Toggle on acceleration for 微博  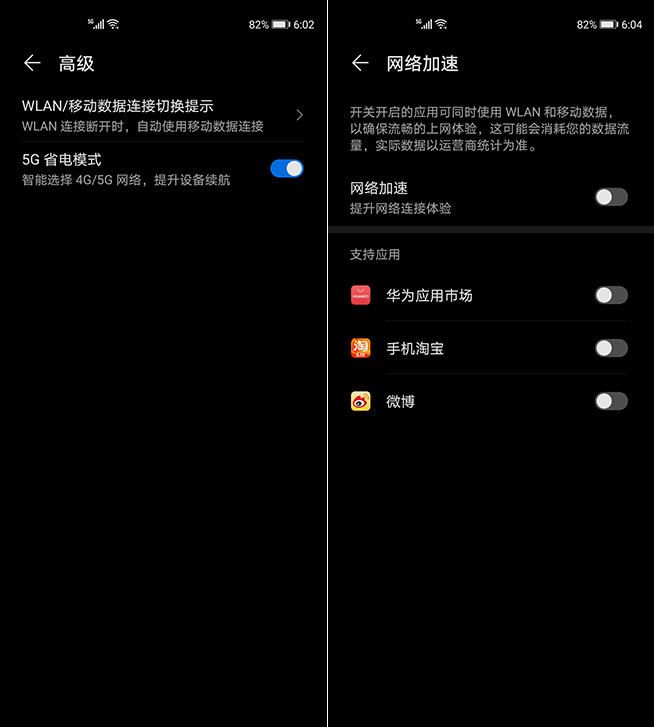(611, 401)
